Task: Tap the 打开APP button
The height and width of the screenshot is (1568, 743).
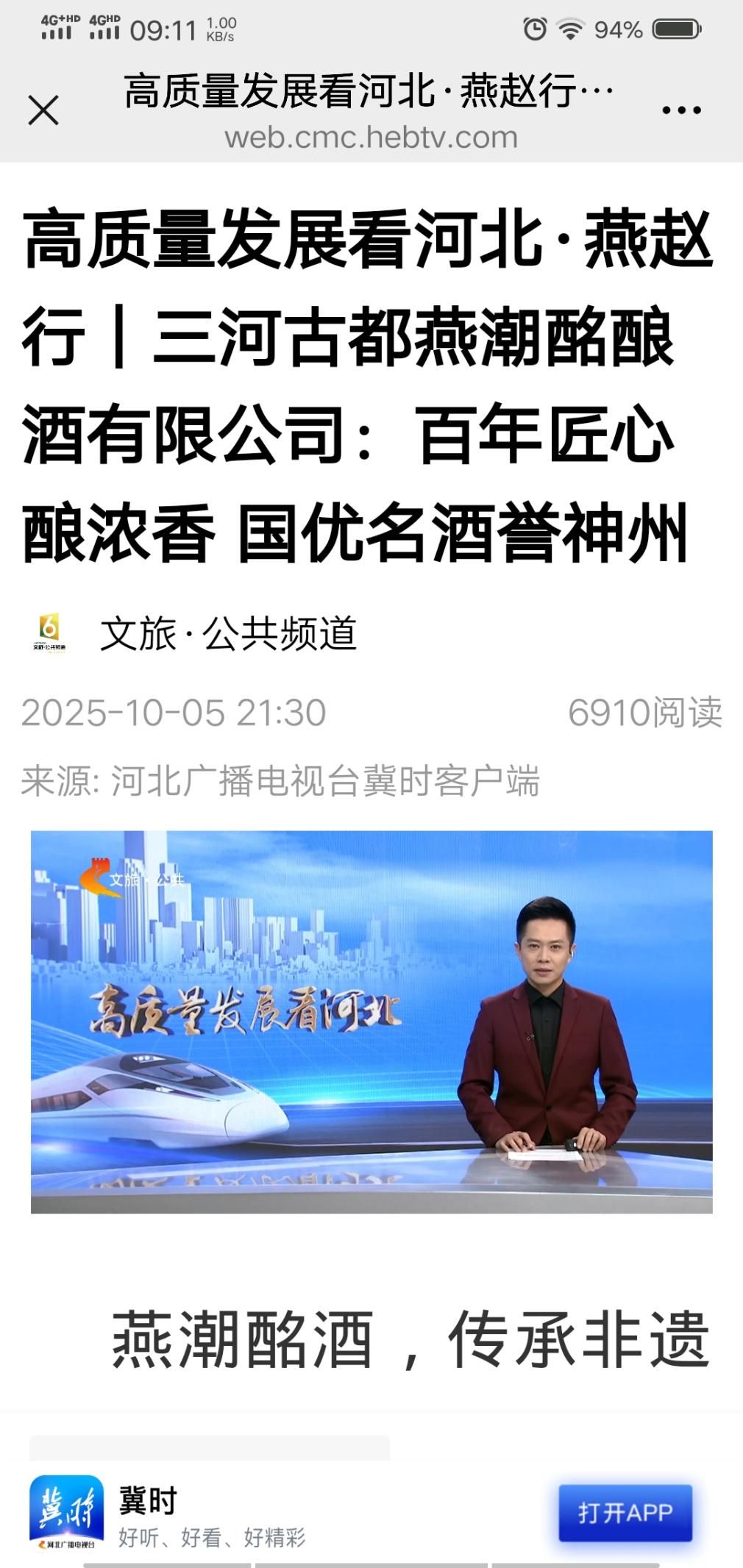Action: (625, 1512)
